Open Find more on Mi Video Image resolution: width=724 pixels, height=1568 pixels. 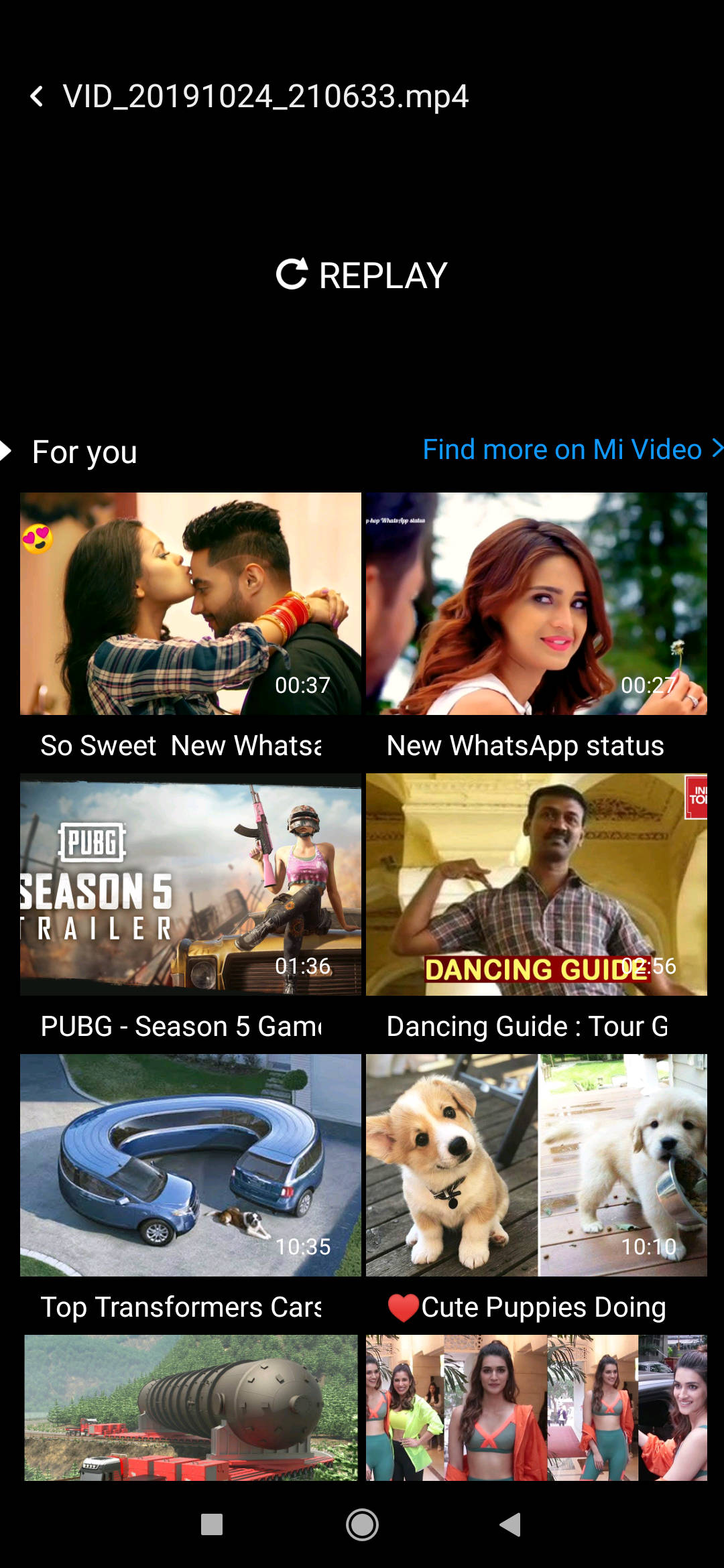click(x=571, y=450)
